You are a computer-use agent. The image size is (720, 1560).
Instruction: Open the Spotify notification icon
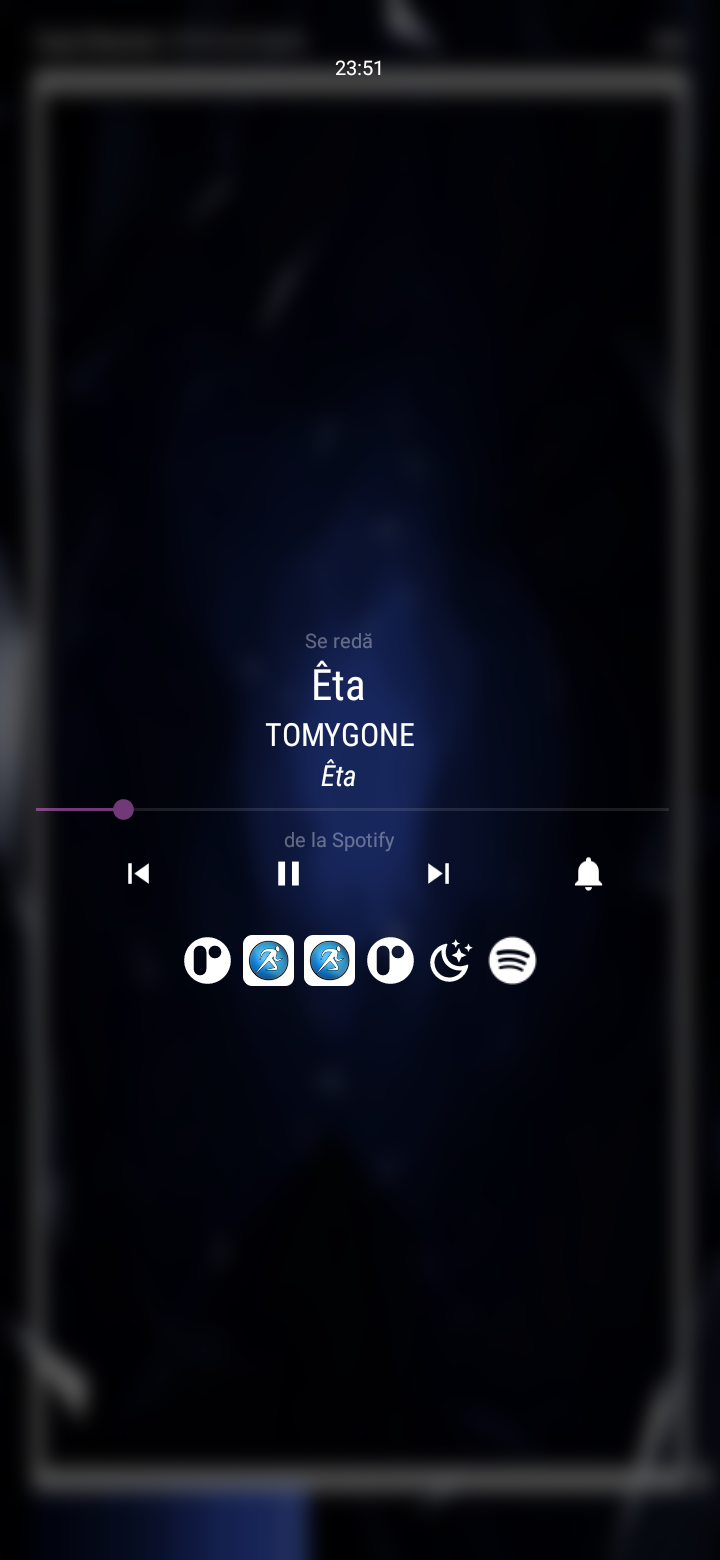512,961
